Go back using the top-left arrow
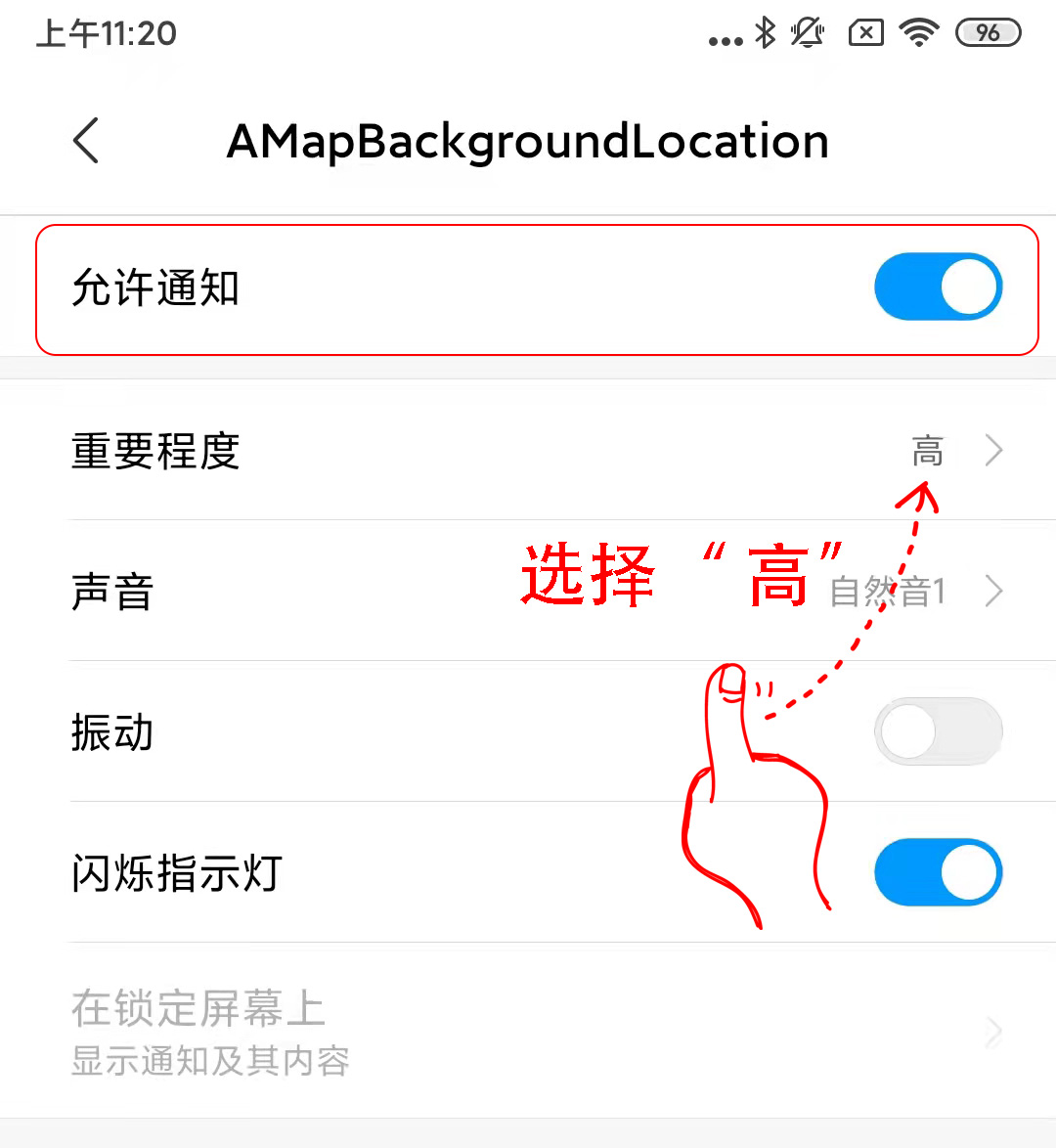The height and width of the screenshot is (1148, 1056). tap(86, 141)
